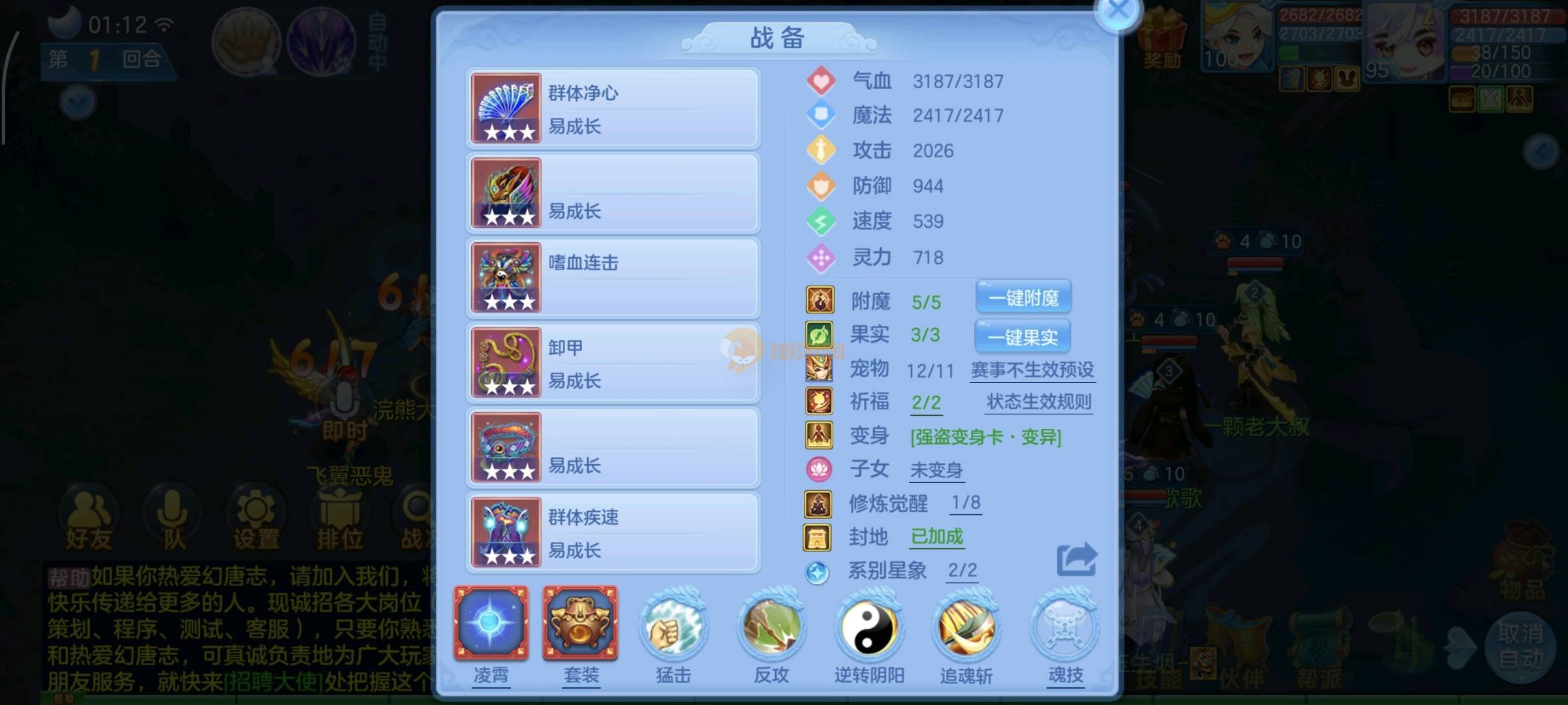Screen dimensions: 1568x705
Task: Open the 魂技 slot
Action: coord(1065,628)
